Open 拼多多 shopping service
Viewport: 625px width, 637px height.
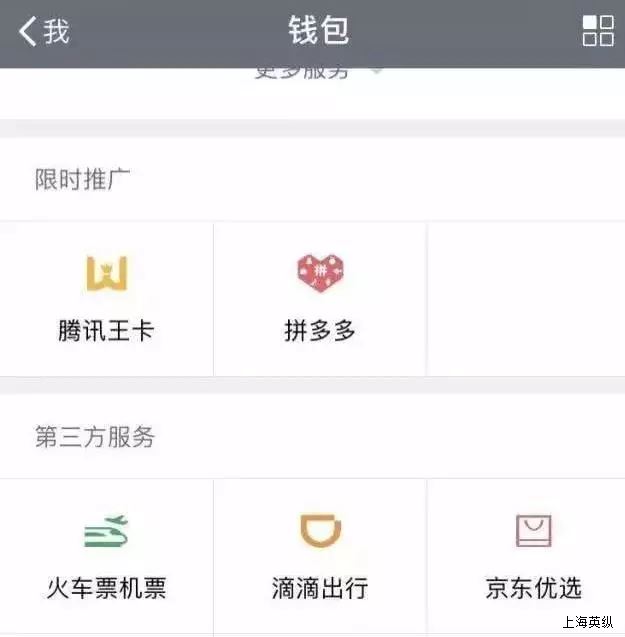pos(320,298)
